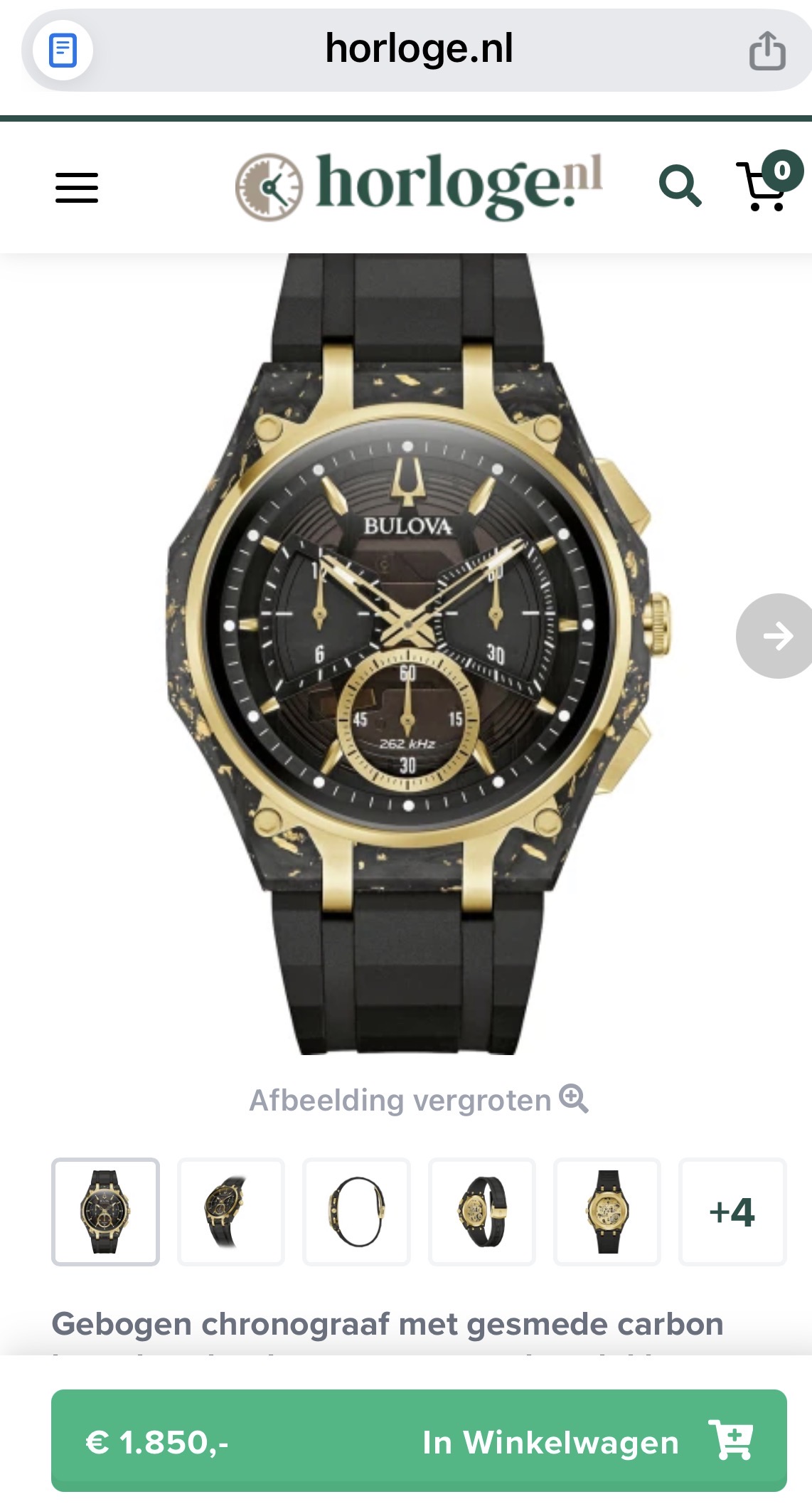Tap the horloge.nl logo
This screenshot has width=812, height=1509.
[420, 186]
